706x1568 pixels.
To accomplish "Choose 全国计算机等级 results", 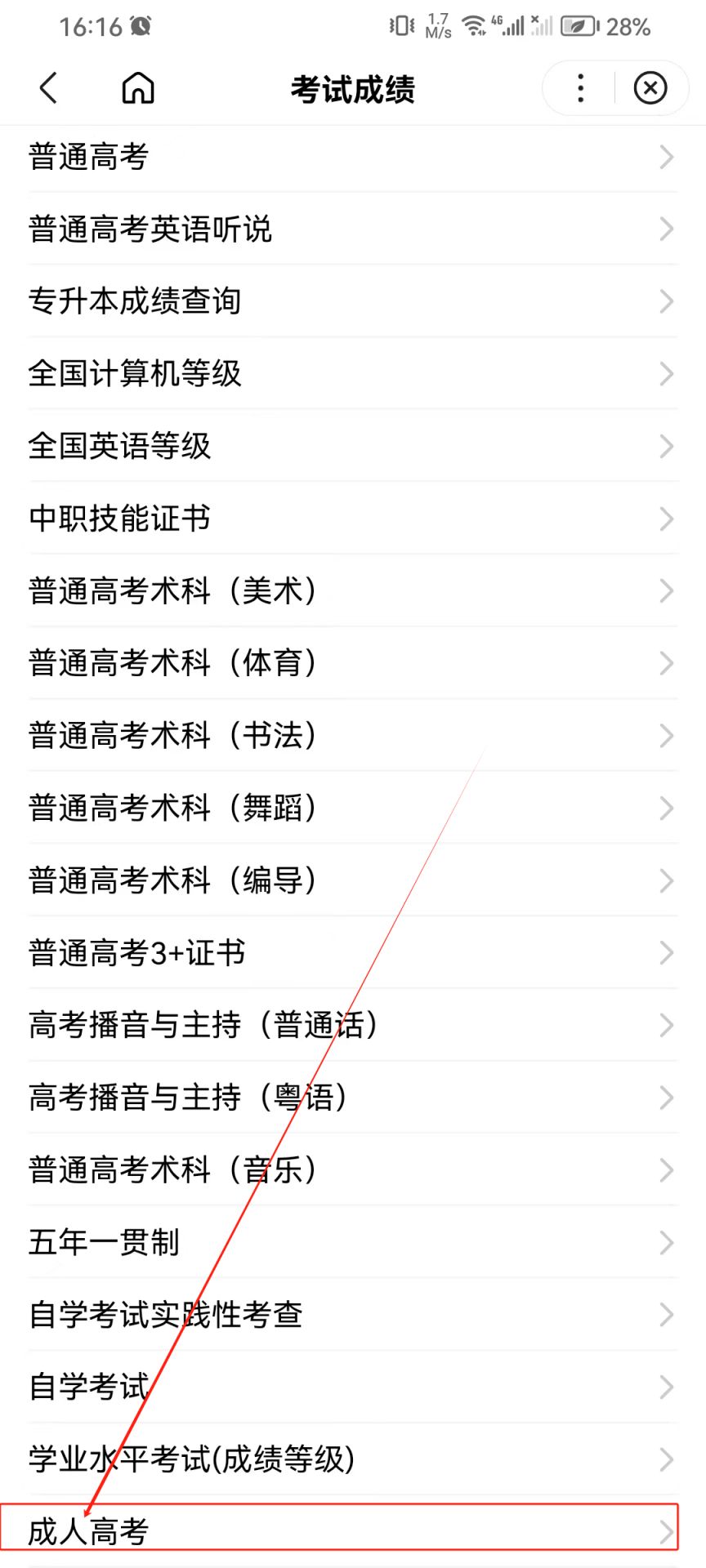I will point(353,374).
